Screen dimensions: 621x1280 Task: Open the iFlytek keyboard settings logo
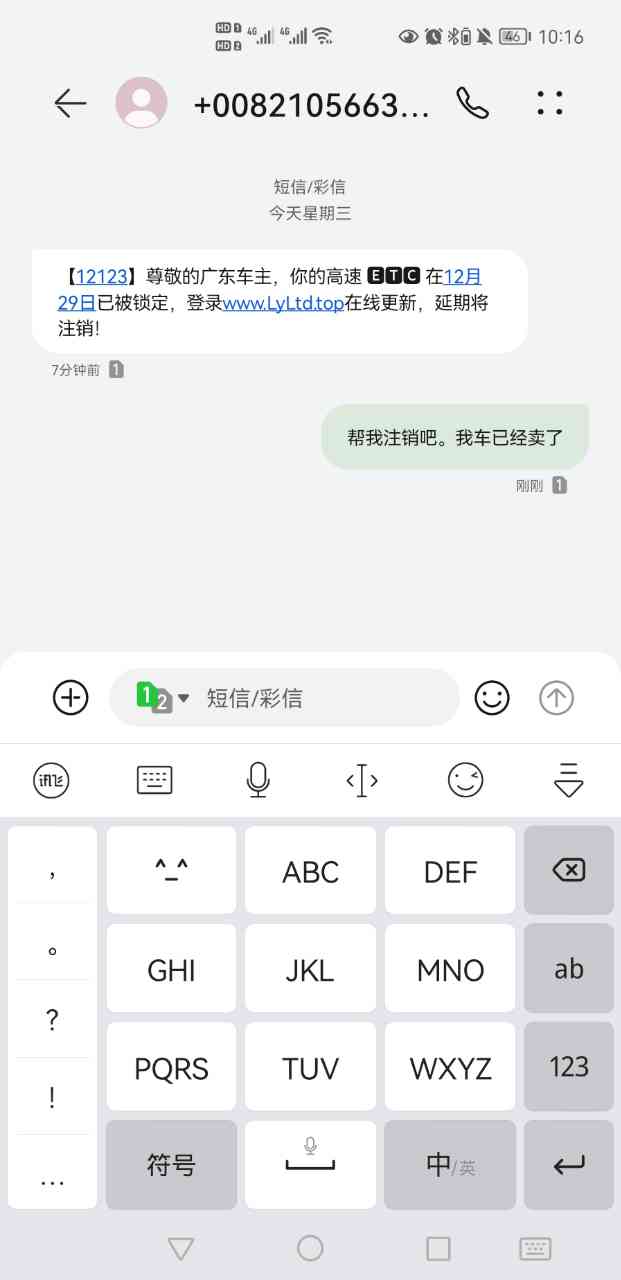click(51, 779)
